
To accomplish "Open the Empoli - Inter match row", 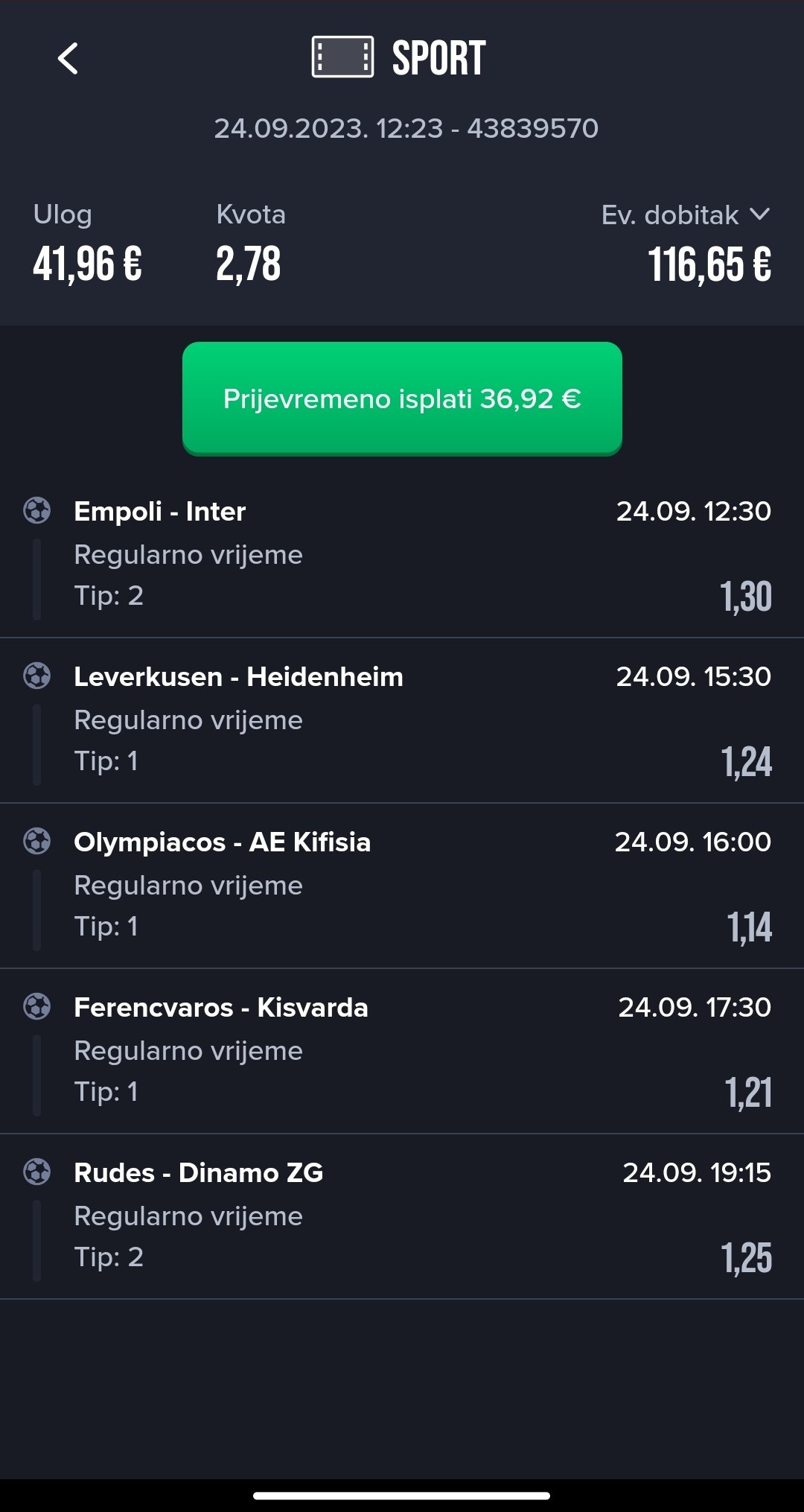I will 402,555.
